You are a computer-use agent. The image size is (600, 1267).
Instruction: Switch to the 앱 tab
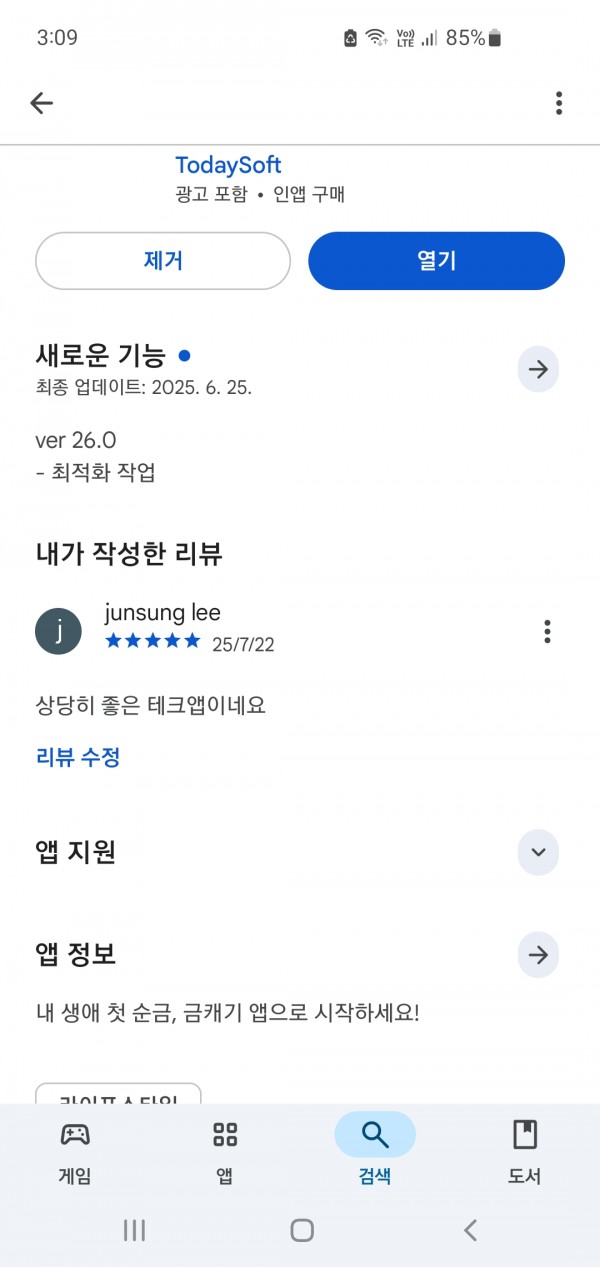click(225, 1152)
